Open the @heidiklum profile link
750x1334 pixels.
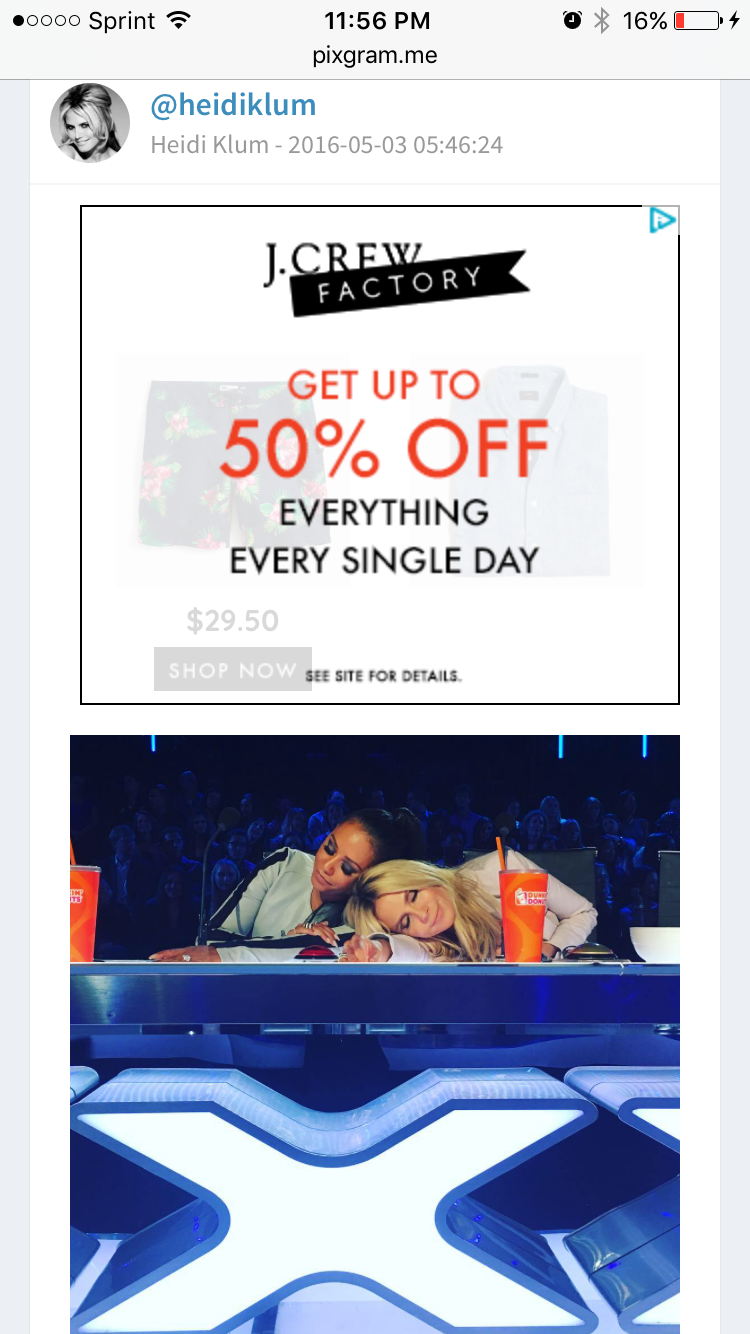(x=233, y=105)
